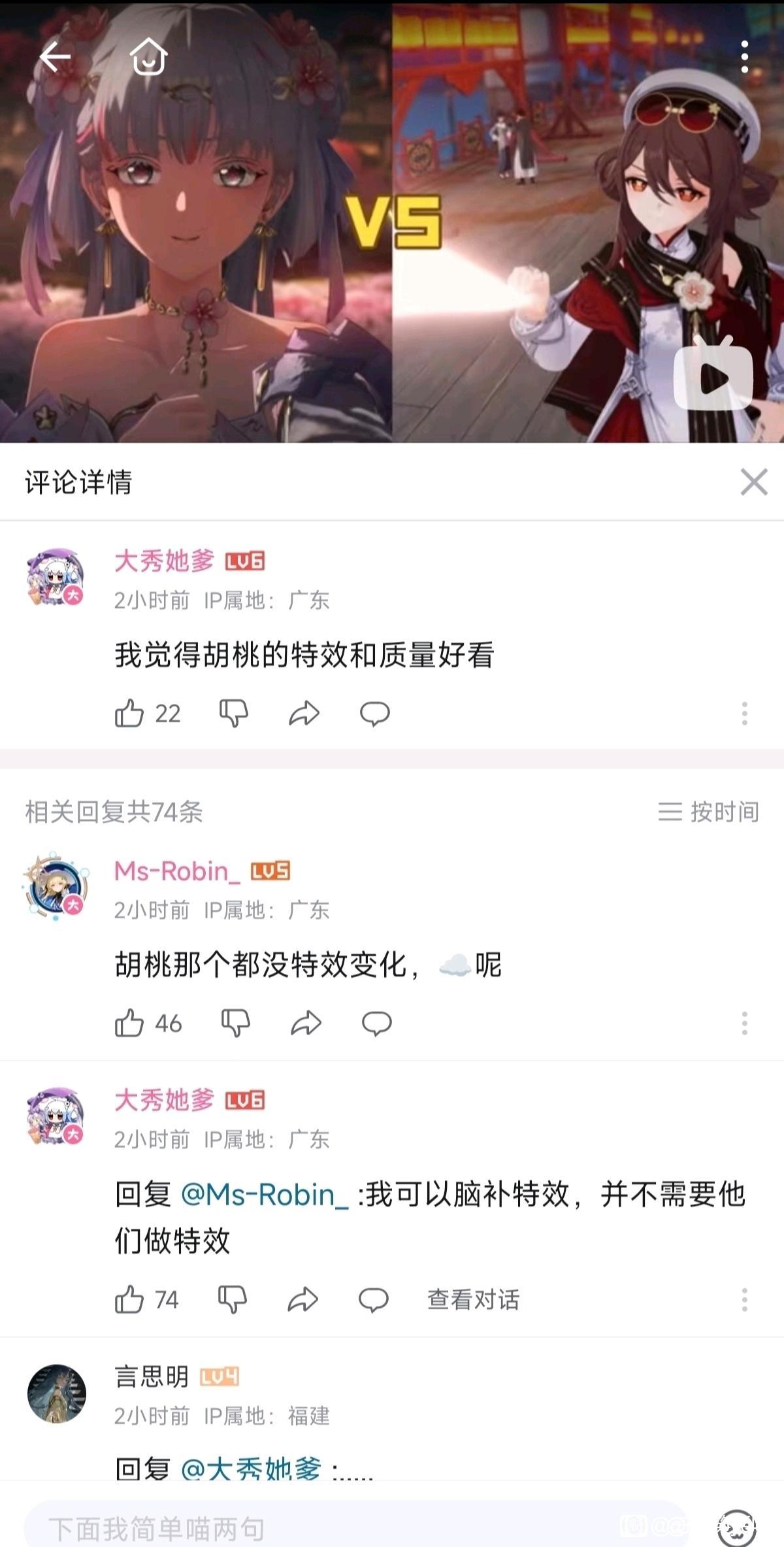Image resolution: width=784 pixels, height=1547 pixels.
Task: Open the emoji picker beside the comment box
Action: point(736,1528)
